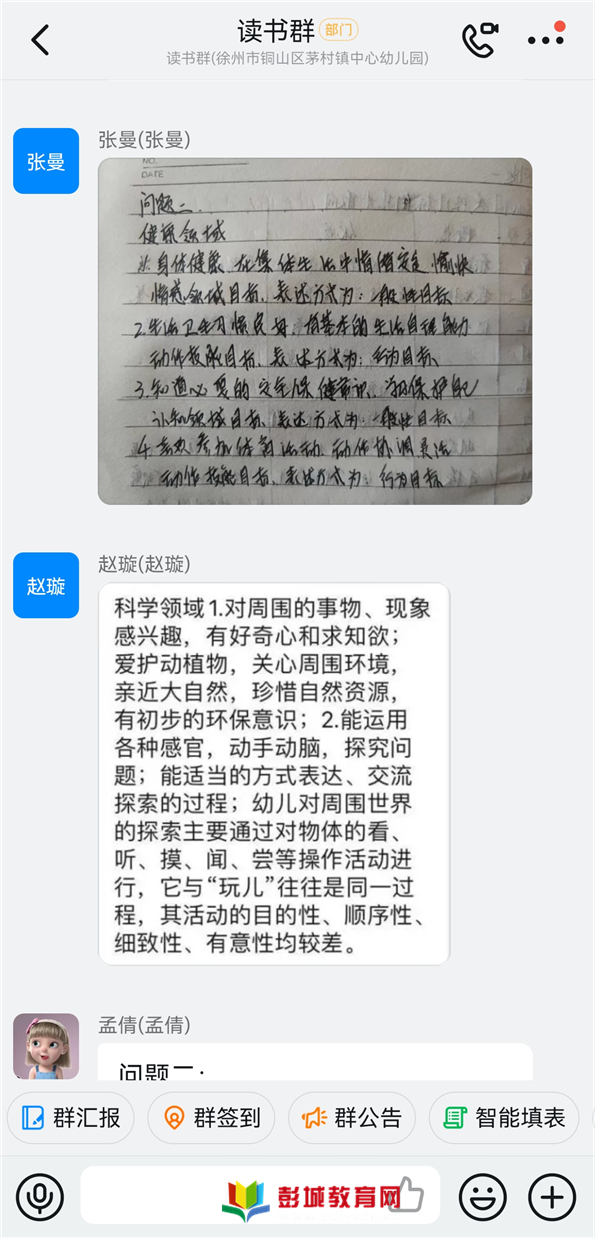The width and height of the screenshot is (600, 1239).
Task: Open 孟倩's profile picture
Action: [46, 1046]
